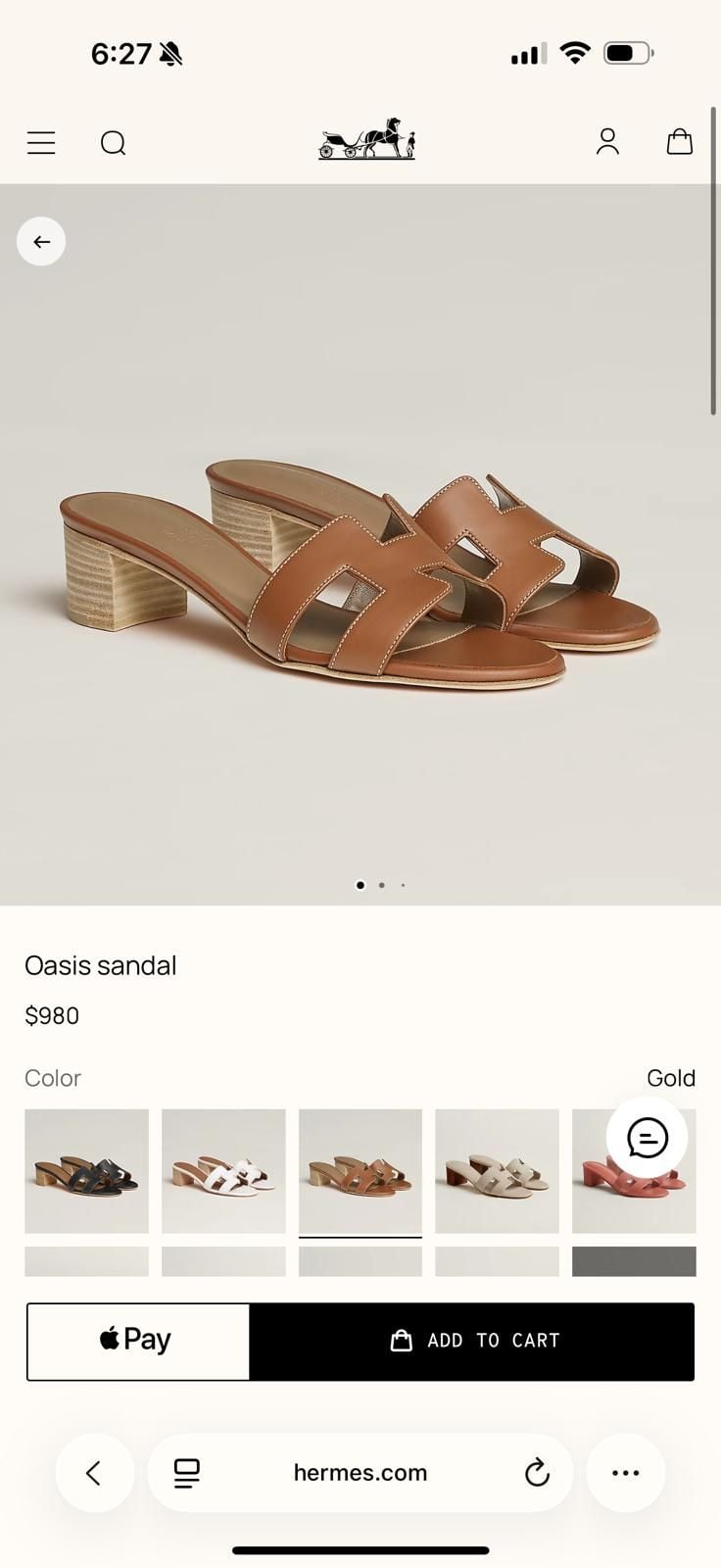This screenshot has width=721, height=1568.
Task: Tap the hermes.com address bar
Action: coord(360,1472)
